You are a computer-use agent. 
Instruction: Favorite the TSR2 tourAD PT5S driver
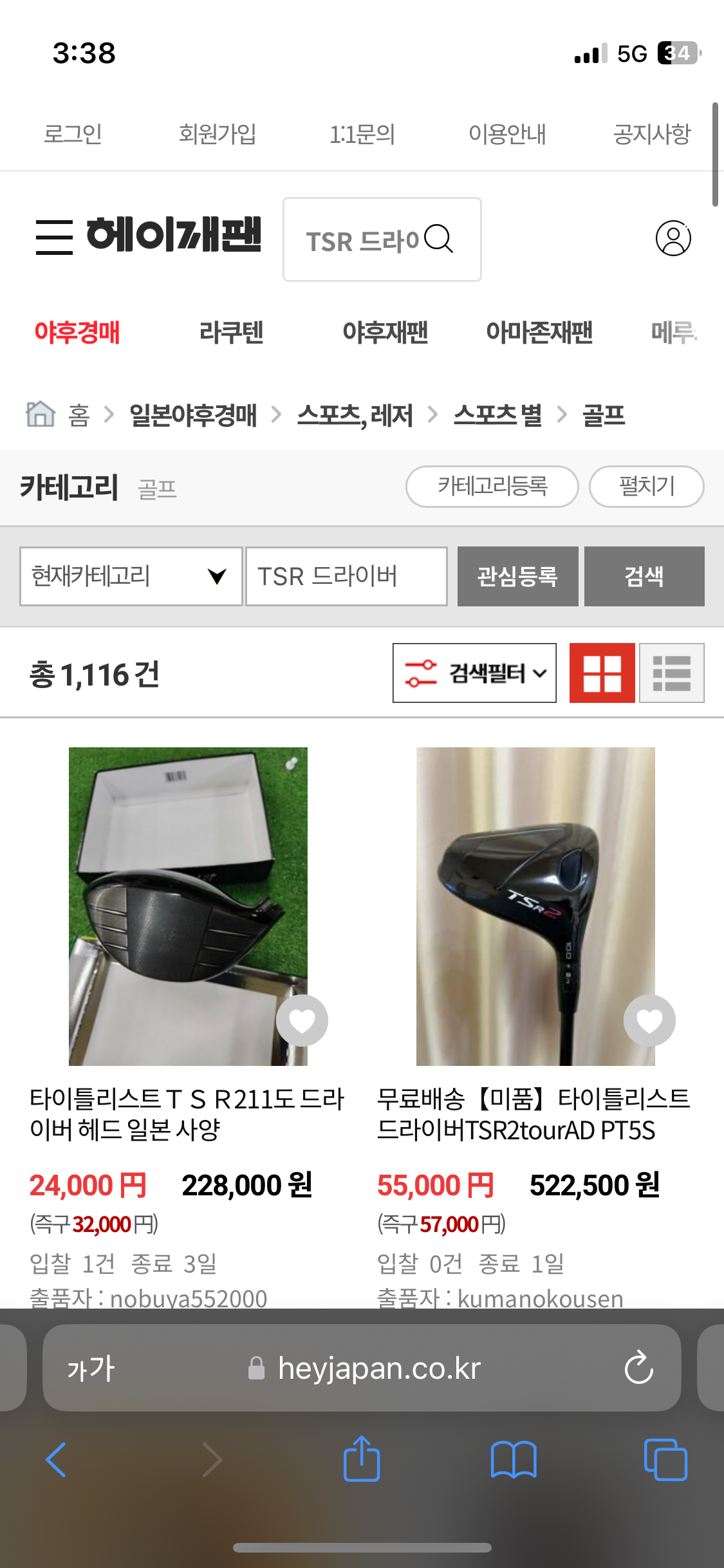(649, 1020)
